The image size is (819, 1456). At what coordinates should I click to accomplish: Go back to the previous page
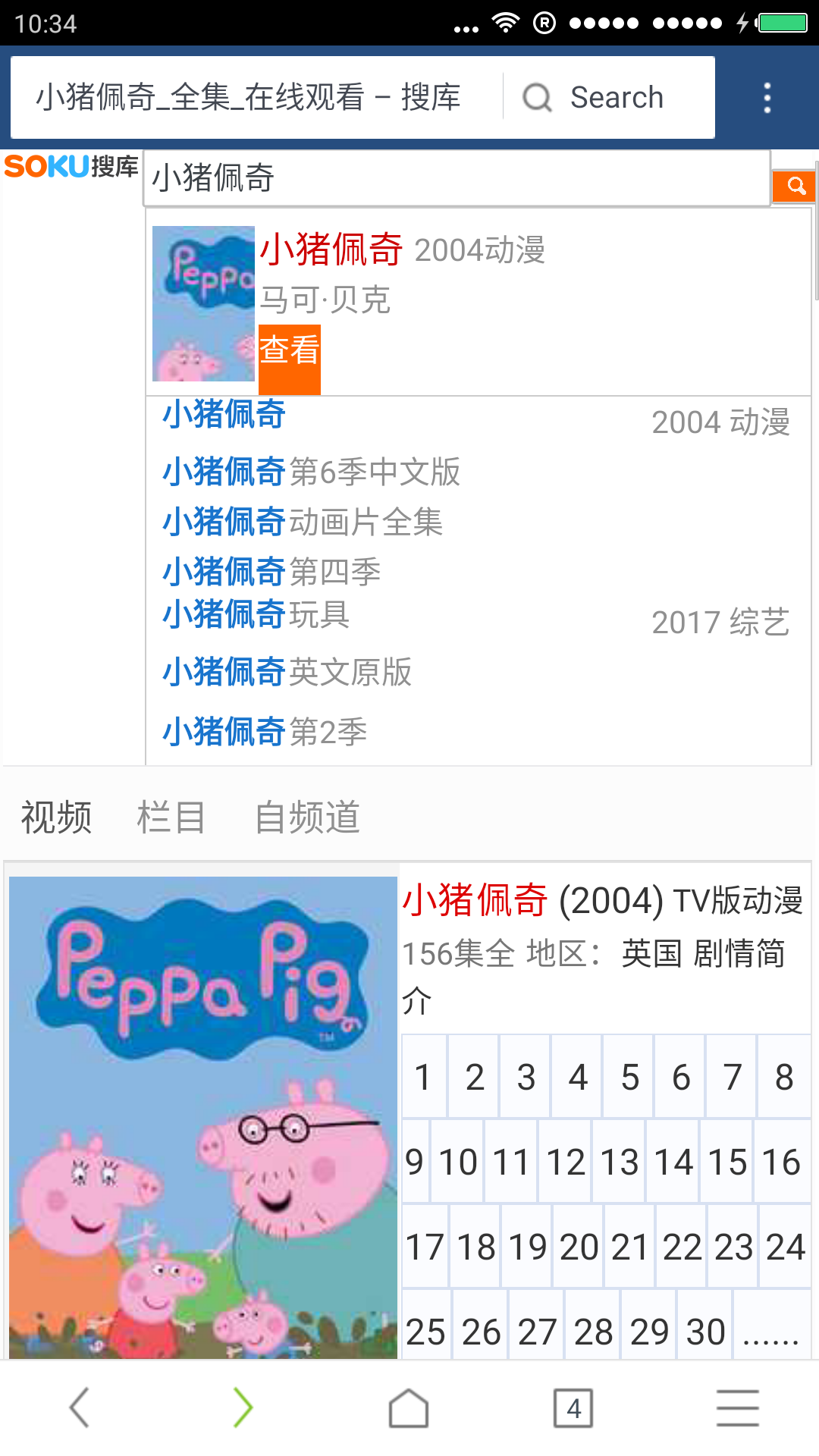[x=80, y=1408]
